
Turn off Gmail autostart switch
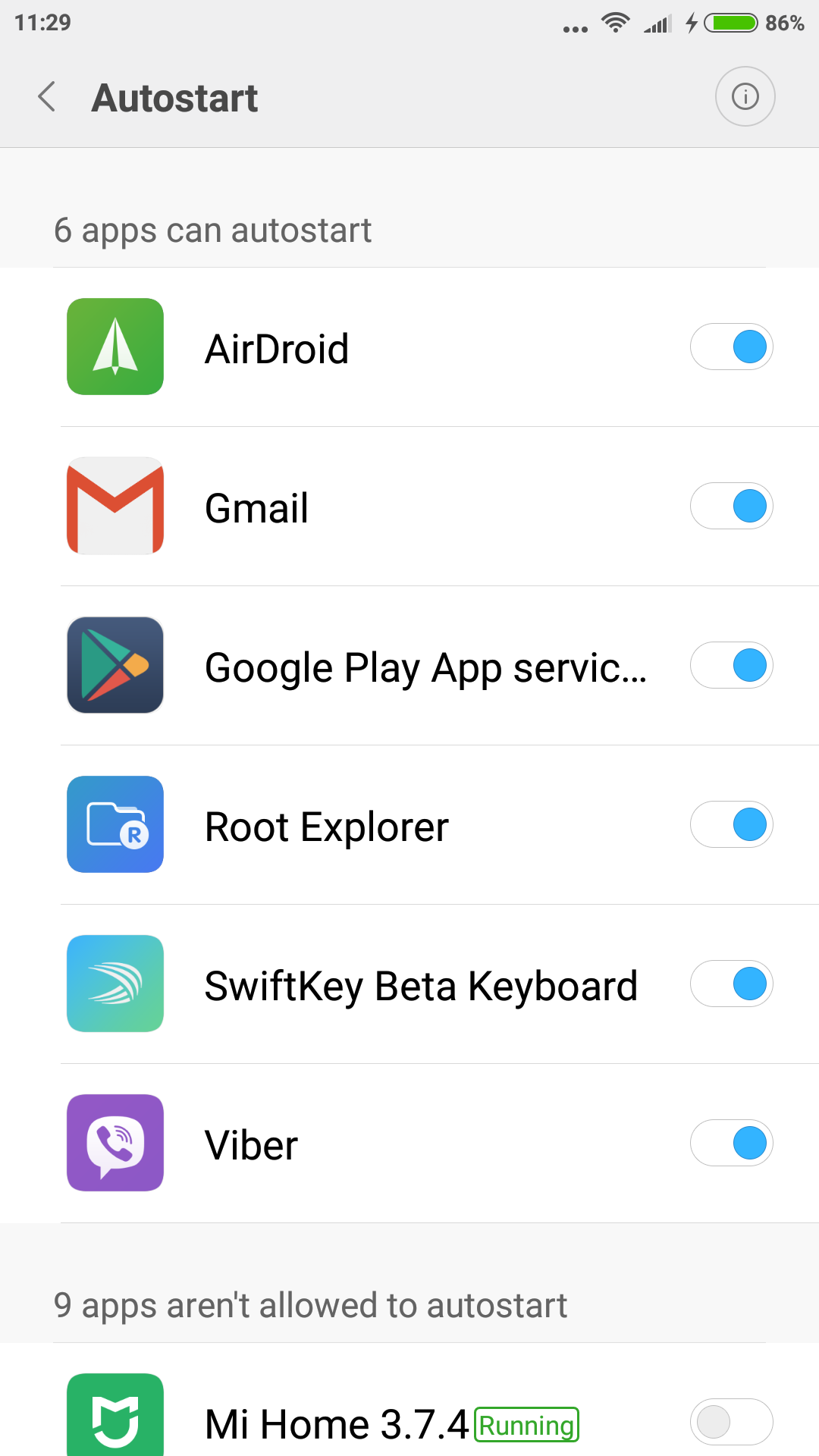(x=731, y=507)
